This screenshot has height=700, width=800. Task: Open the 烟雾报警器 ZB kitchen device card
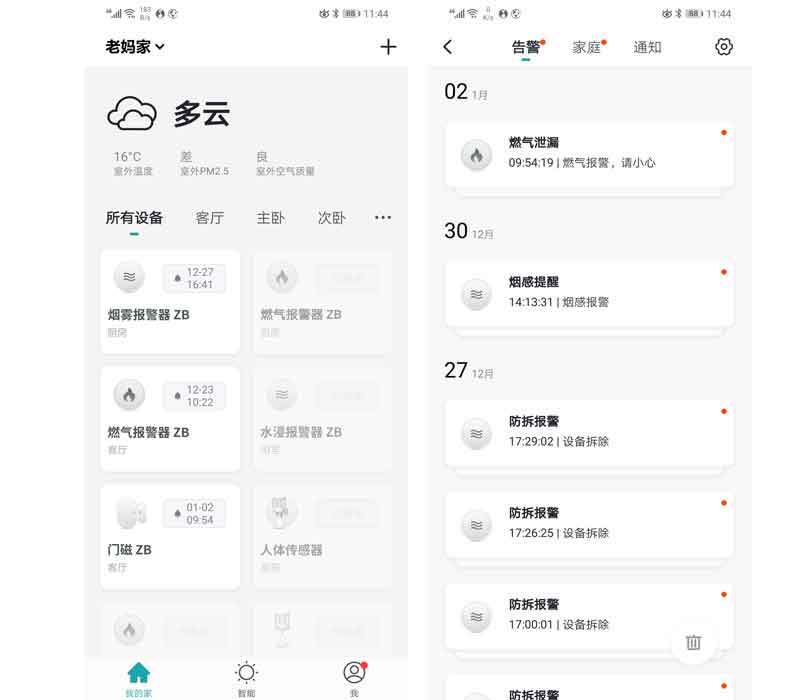pyautogui.click(x=170, y=301)
